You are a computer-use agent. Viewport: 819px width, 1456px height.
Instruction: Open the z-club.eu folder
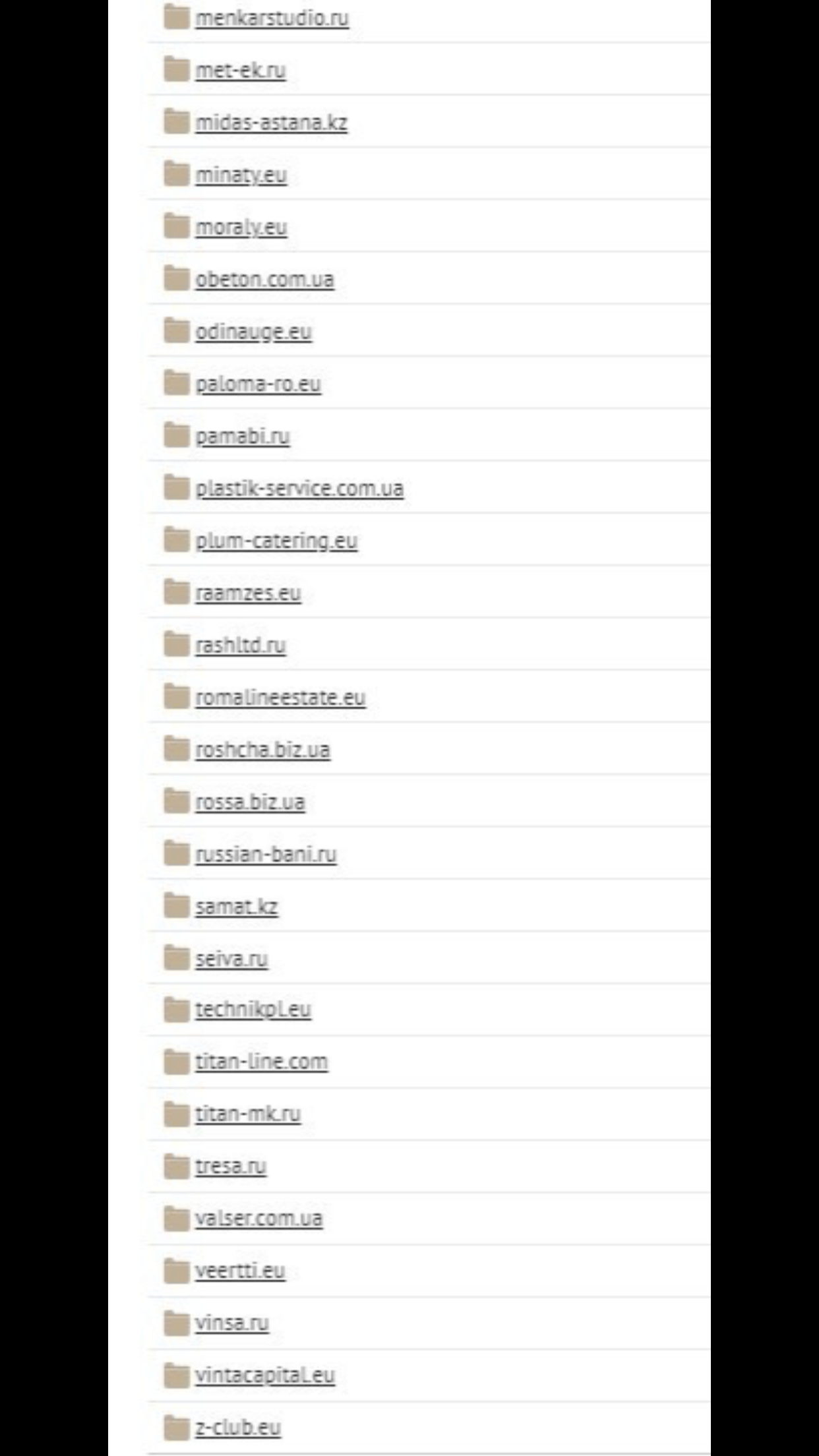click(238, 1427)
